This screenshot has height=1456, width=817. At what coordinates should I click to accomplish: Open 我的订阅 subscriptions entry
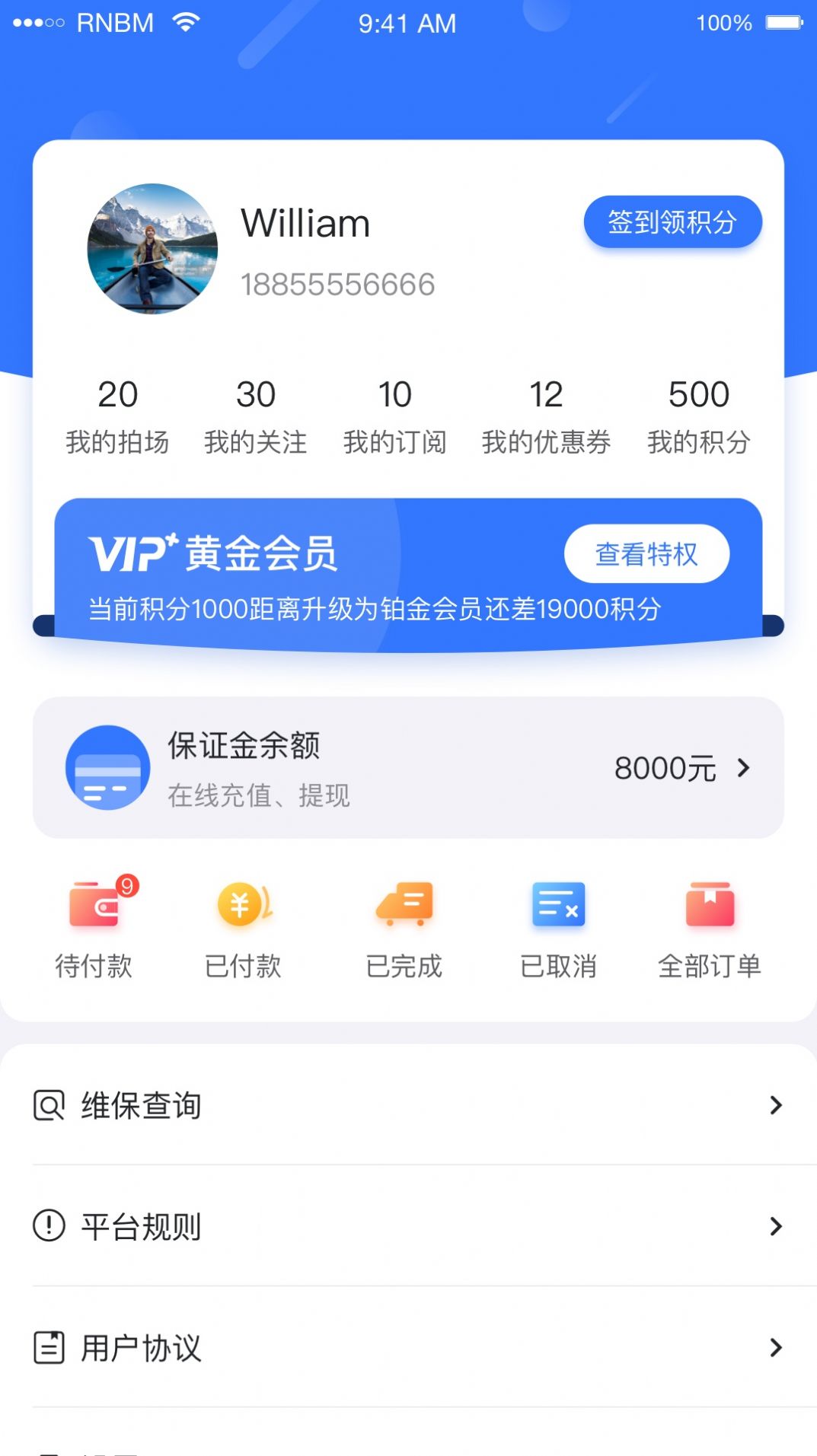click(394, 415)
